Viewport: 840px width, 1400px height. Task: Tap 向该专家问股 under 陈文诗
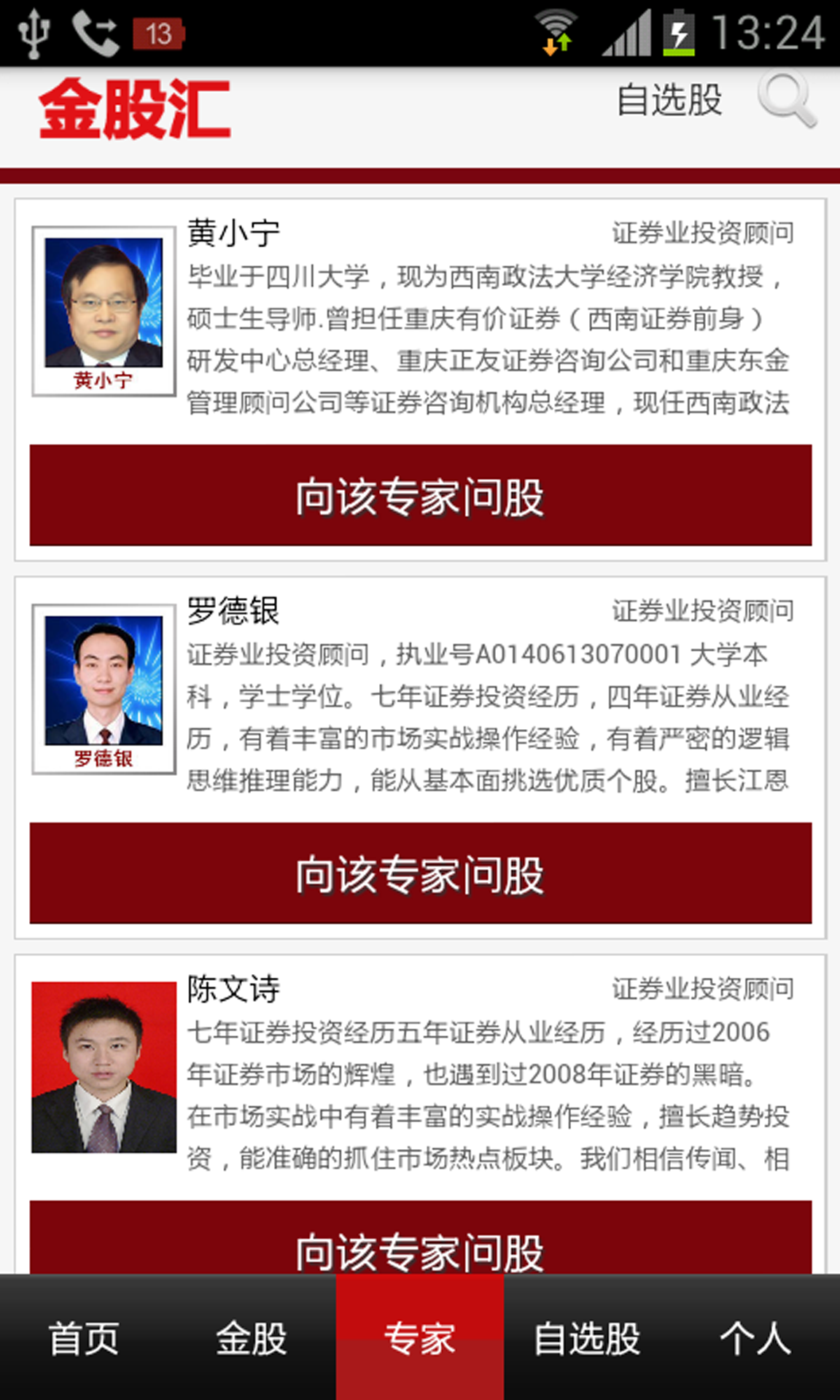[421, 1237]
